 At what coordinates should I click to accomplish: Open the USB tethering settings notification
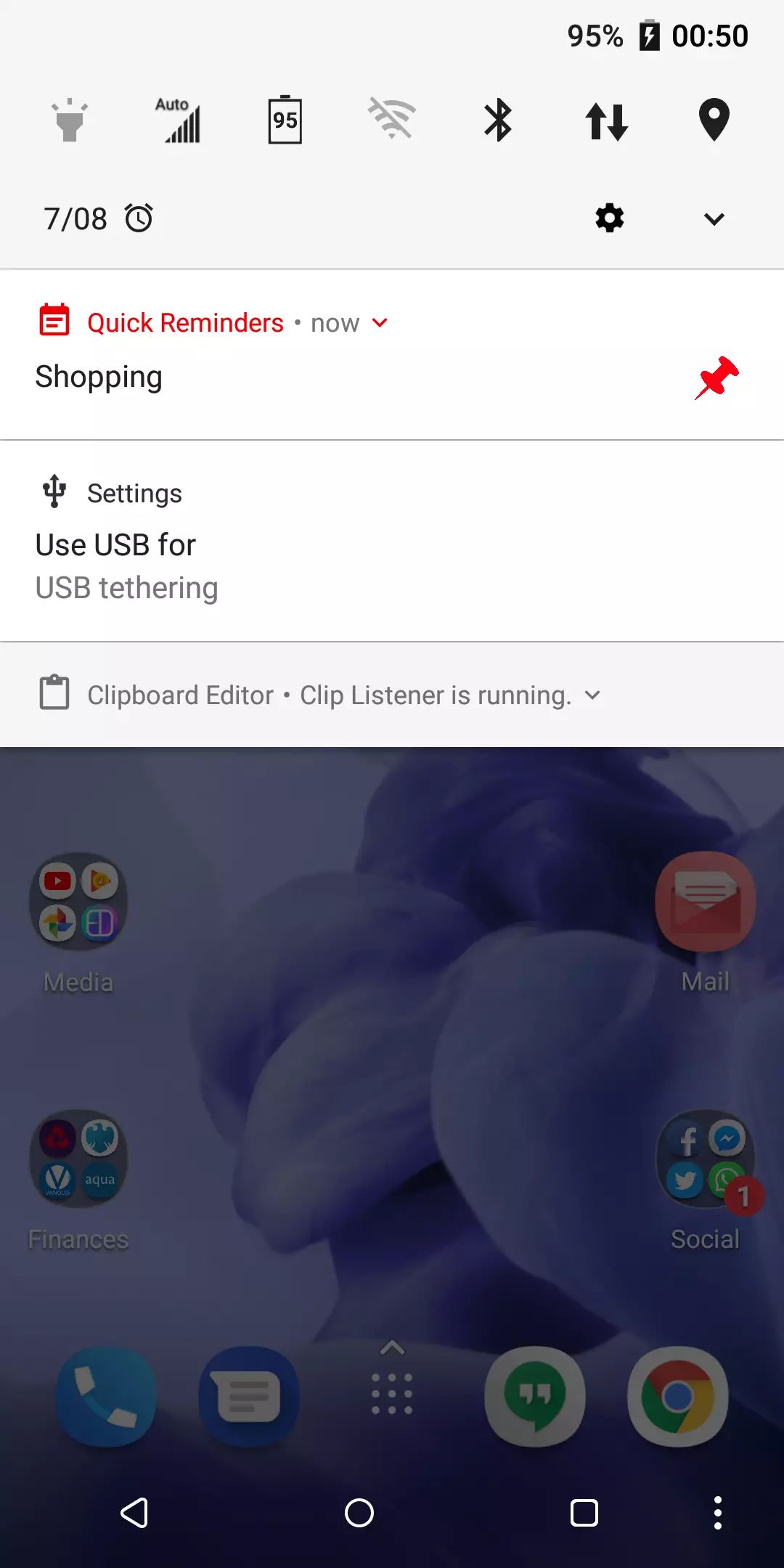point(392,541)
